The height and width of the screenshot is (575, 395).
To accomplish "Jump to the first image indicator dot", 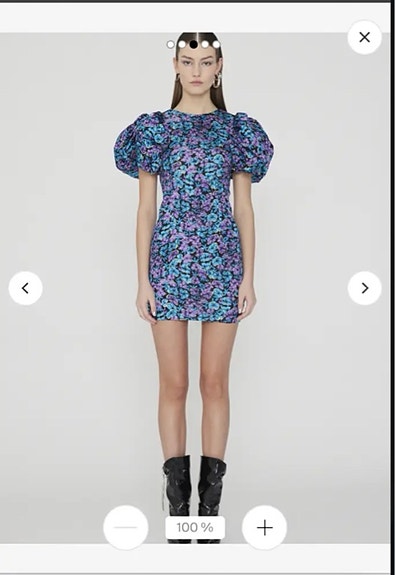I will (171, 44).
